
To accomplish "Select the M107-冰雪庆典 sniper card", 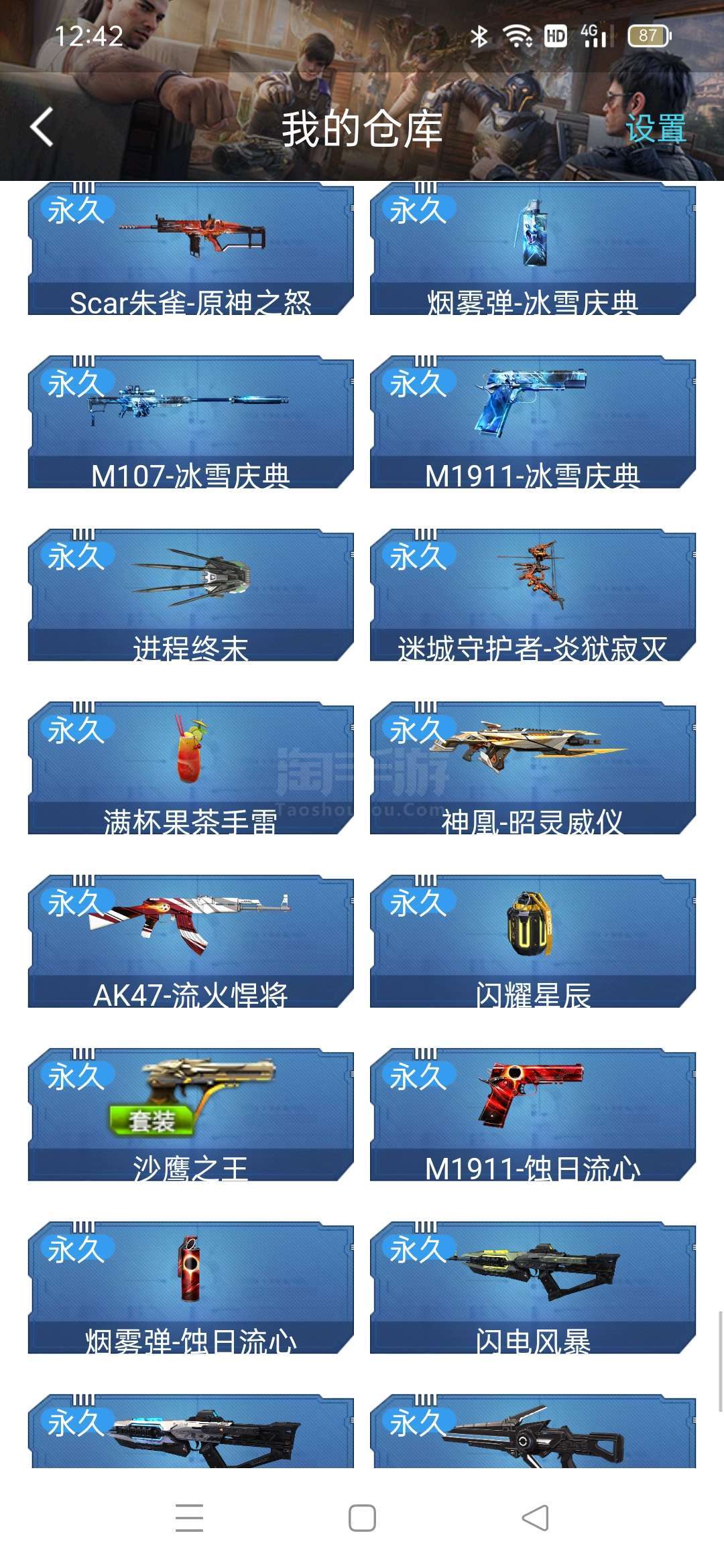I will [190, 422].
